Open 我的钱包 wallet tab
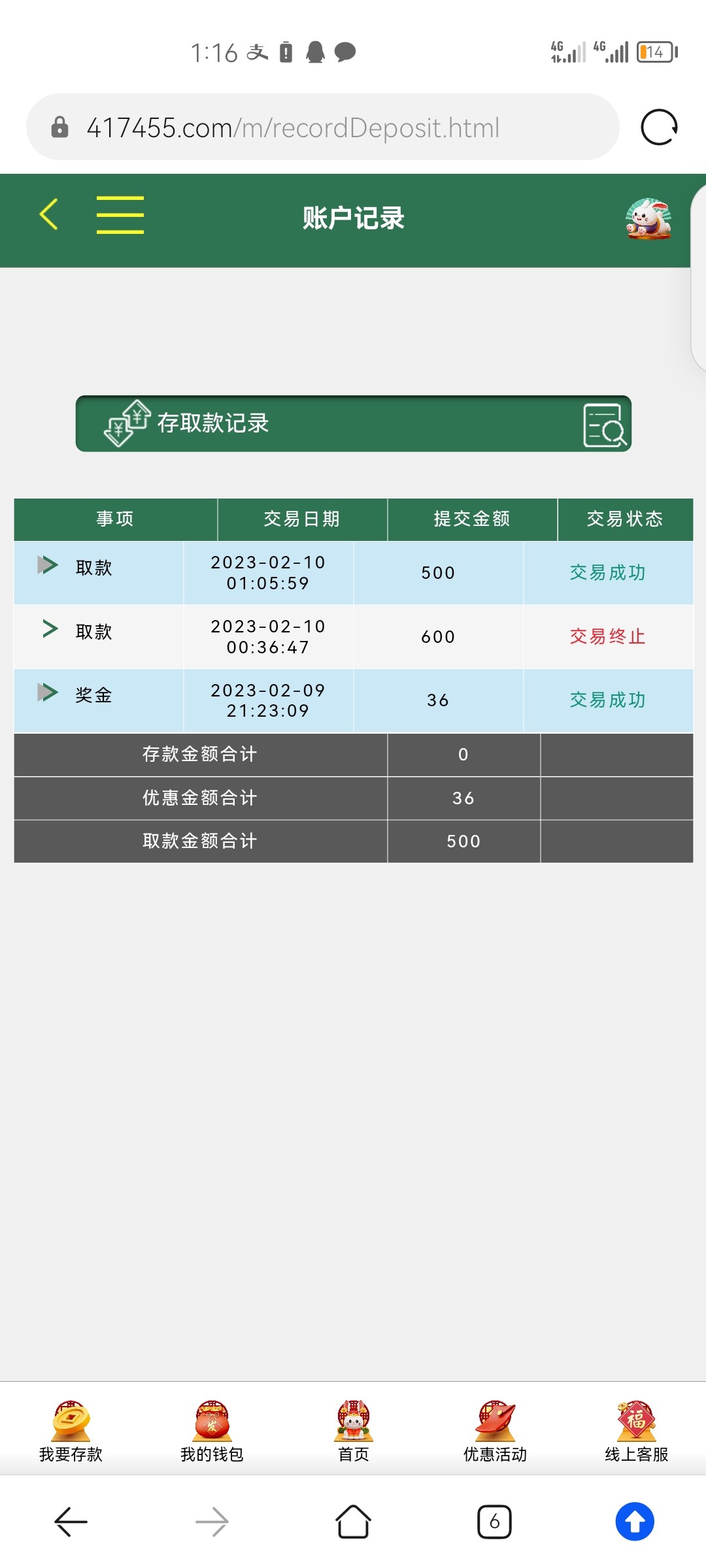This screenshot has width=706, height=1568. pos(212,1430)
